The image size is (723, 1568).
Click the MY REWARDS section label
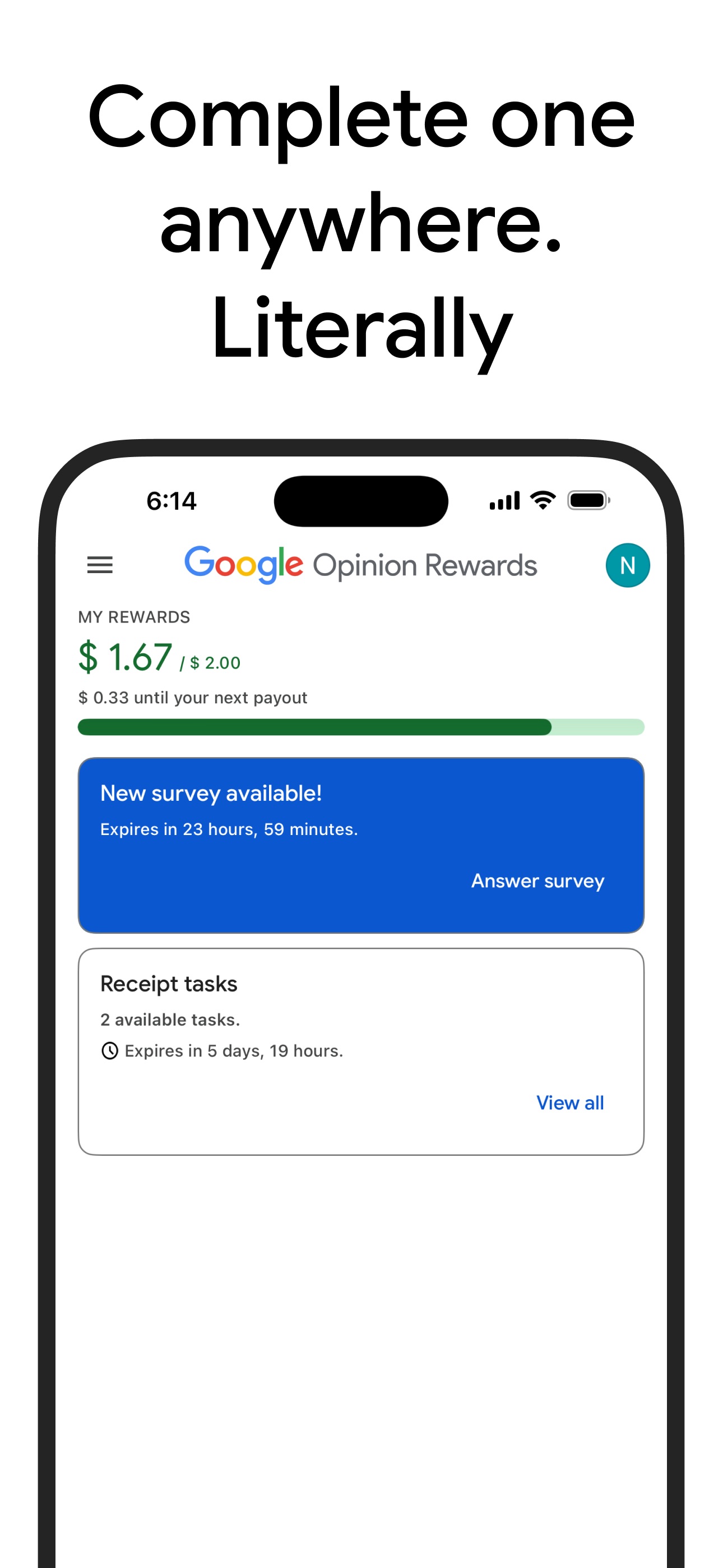pos(135,617)
